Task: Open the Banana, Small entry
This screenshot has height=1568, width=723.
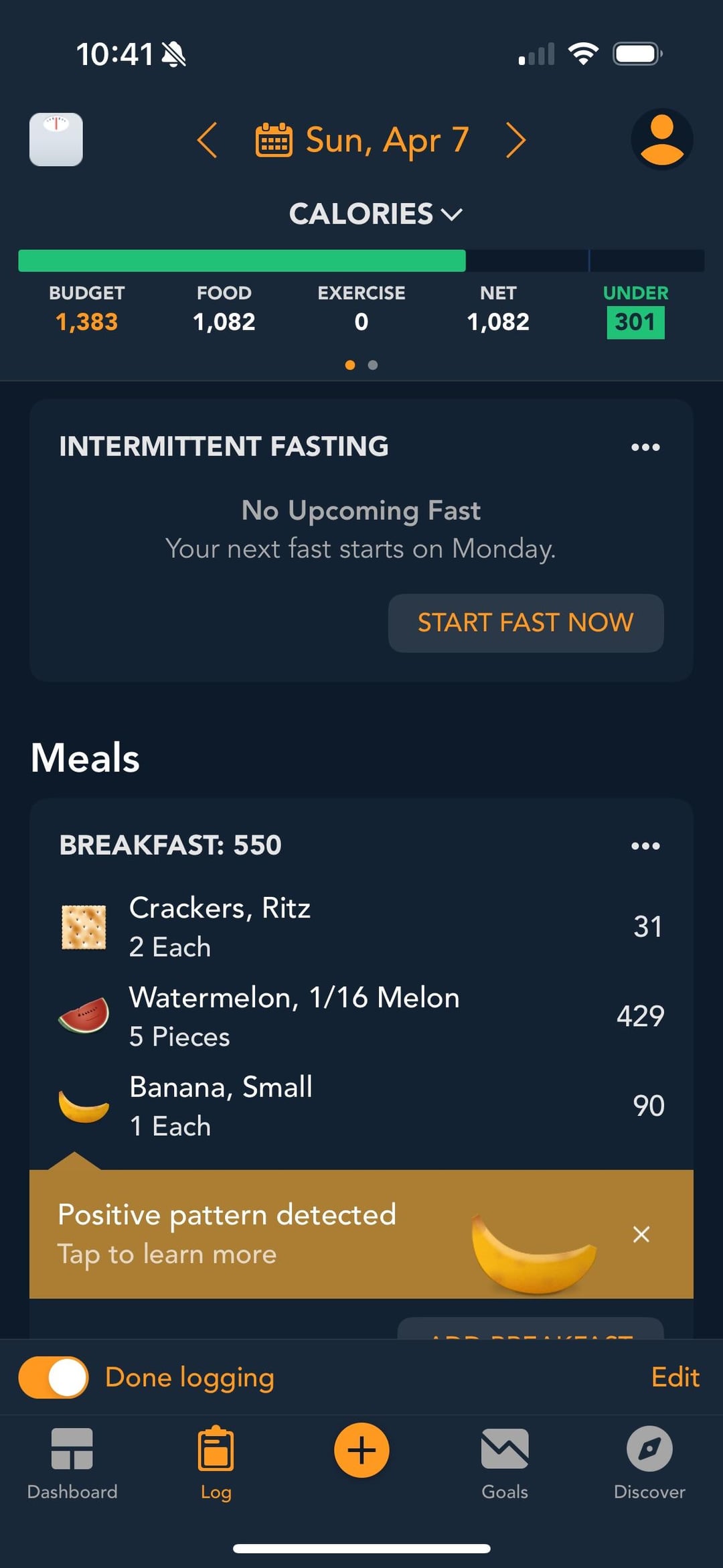Action: pyautogui.click(x=361, y=1106)
